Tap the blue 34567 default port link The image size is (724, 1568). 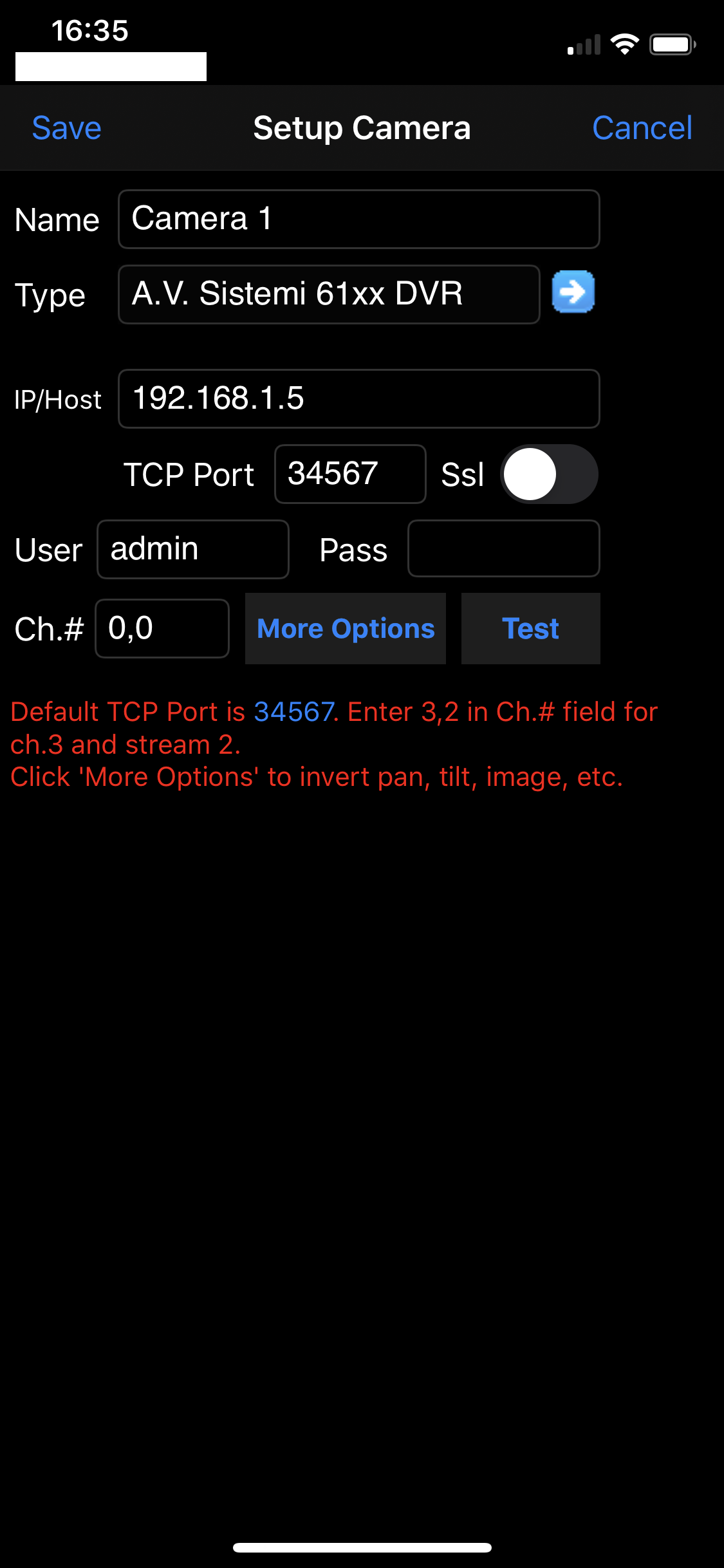pos(294,712)
